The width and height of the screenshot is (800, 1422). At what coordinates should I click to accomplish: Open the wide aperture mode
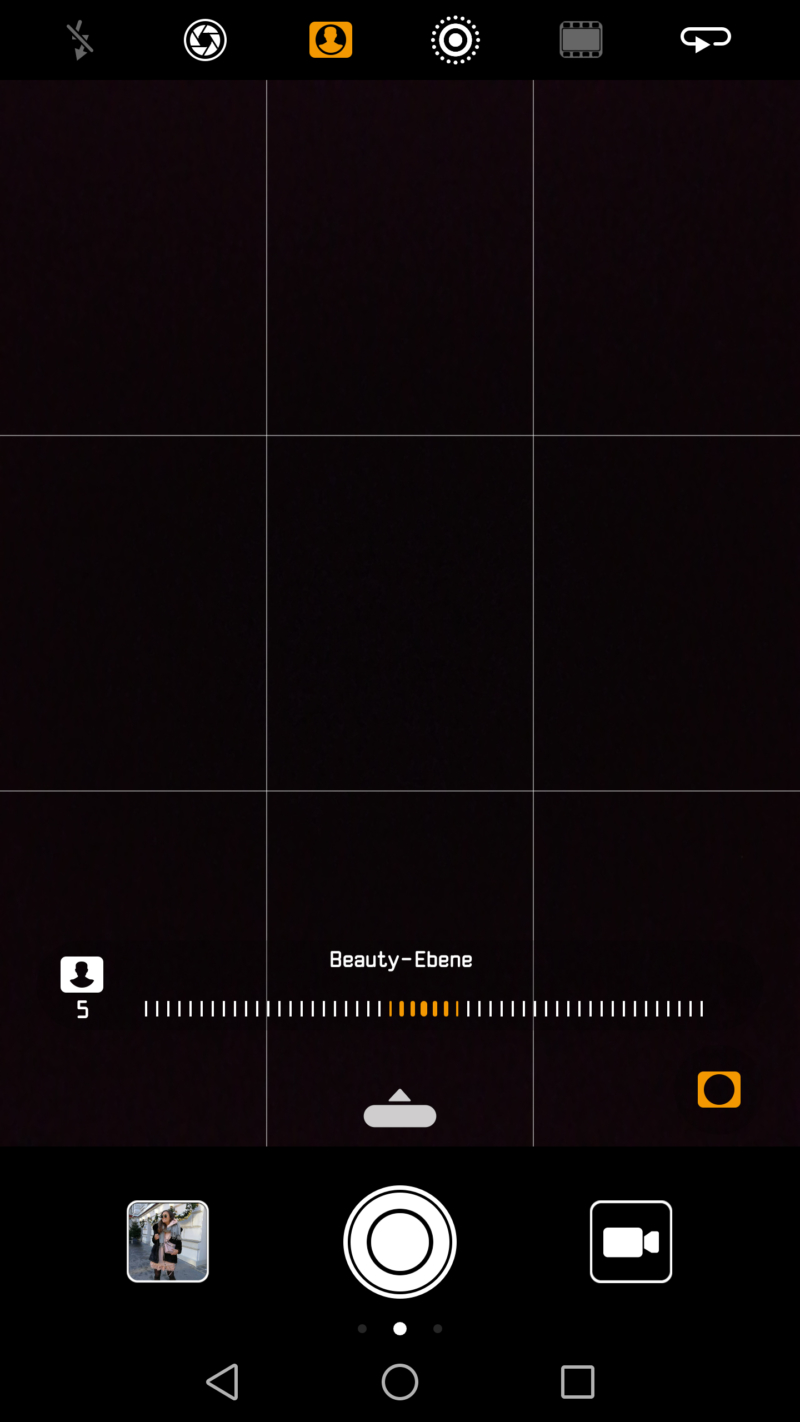pos(205,40)
